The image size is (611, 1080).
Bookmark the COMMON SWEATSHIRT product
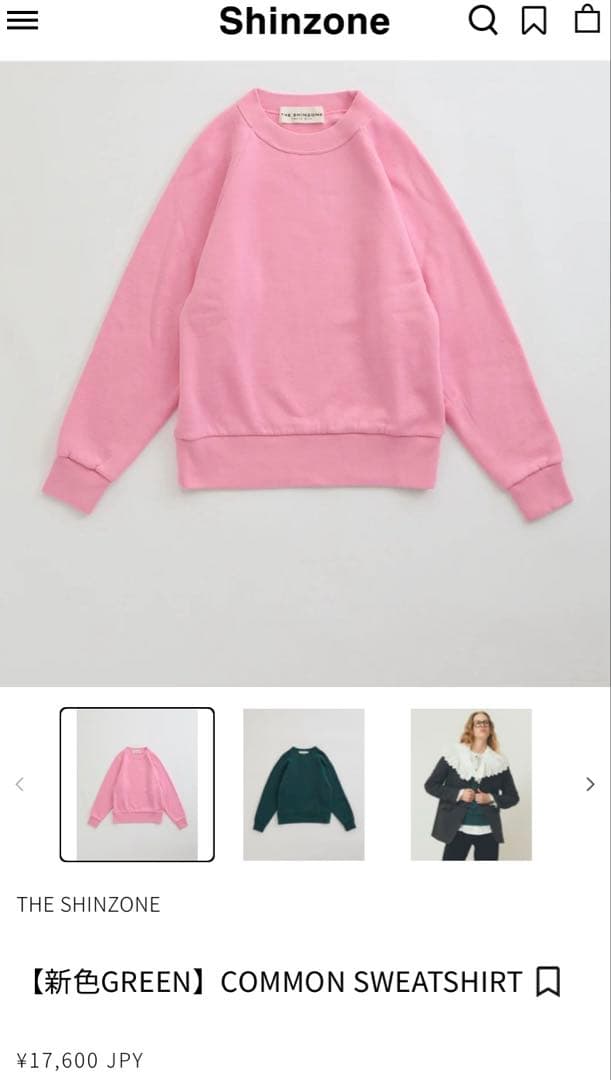pos(548,982)
